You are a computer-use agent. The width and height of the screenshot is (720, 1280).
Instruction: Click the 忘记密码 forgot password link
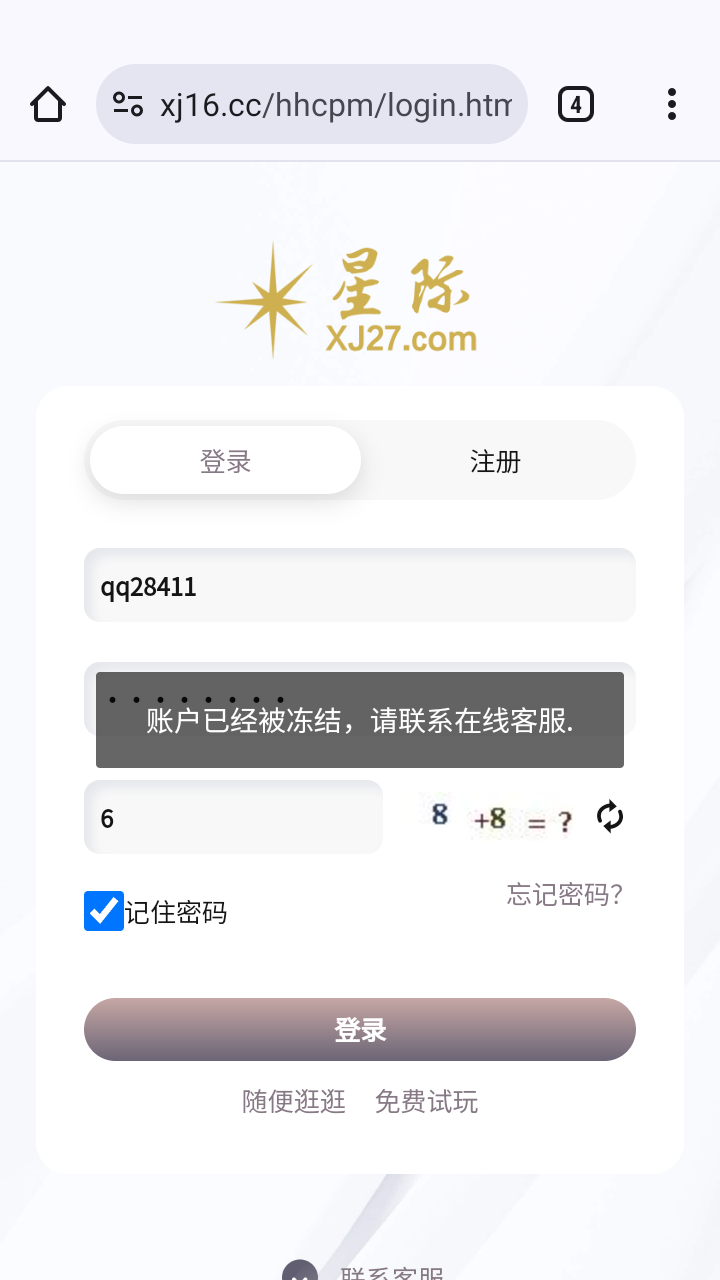point(563,895)
